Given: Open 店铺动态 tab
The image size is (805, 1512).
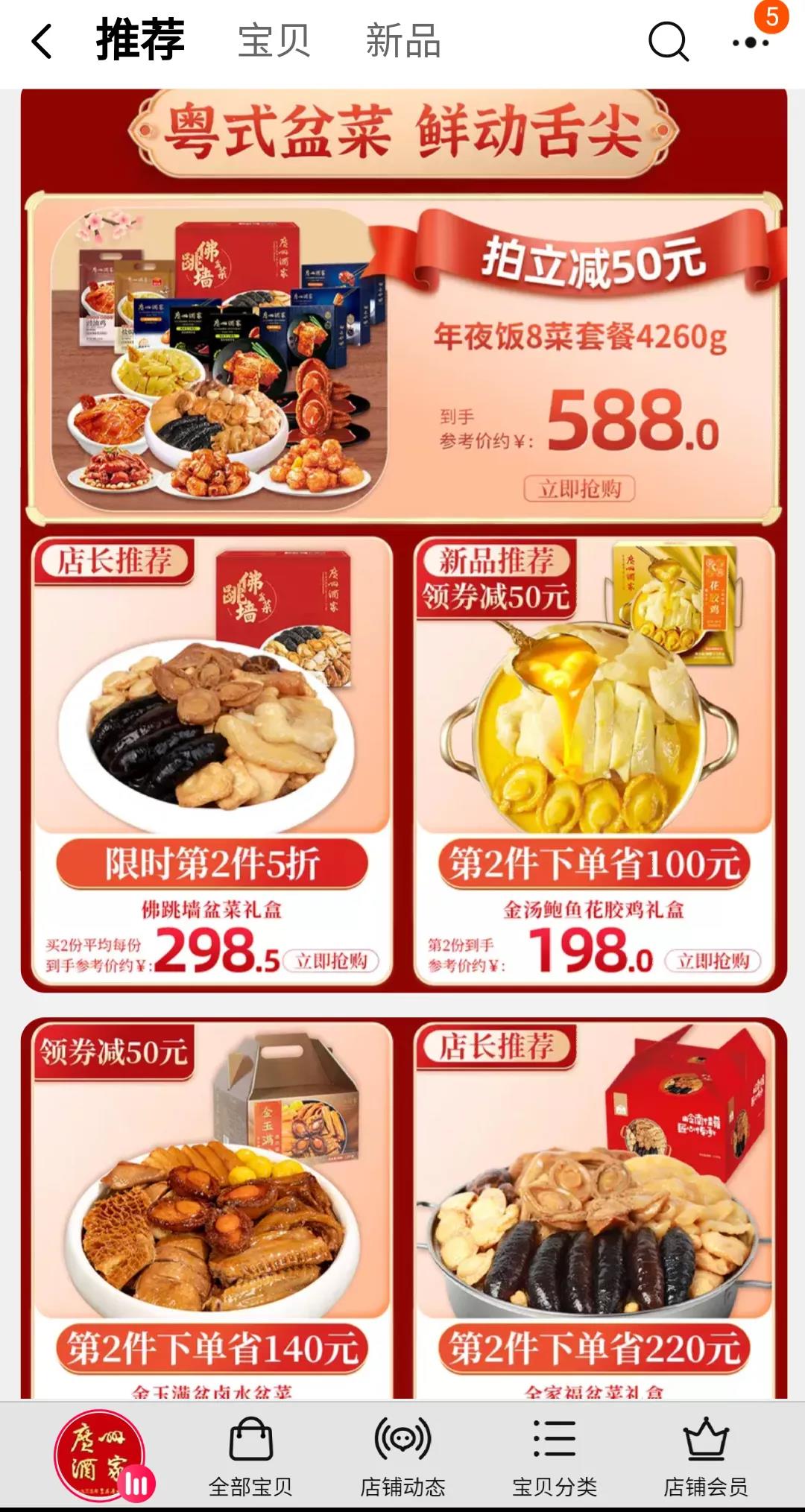Looking at the screenshot, I should point(402,1457).
